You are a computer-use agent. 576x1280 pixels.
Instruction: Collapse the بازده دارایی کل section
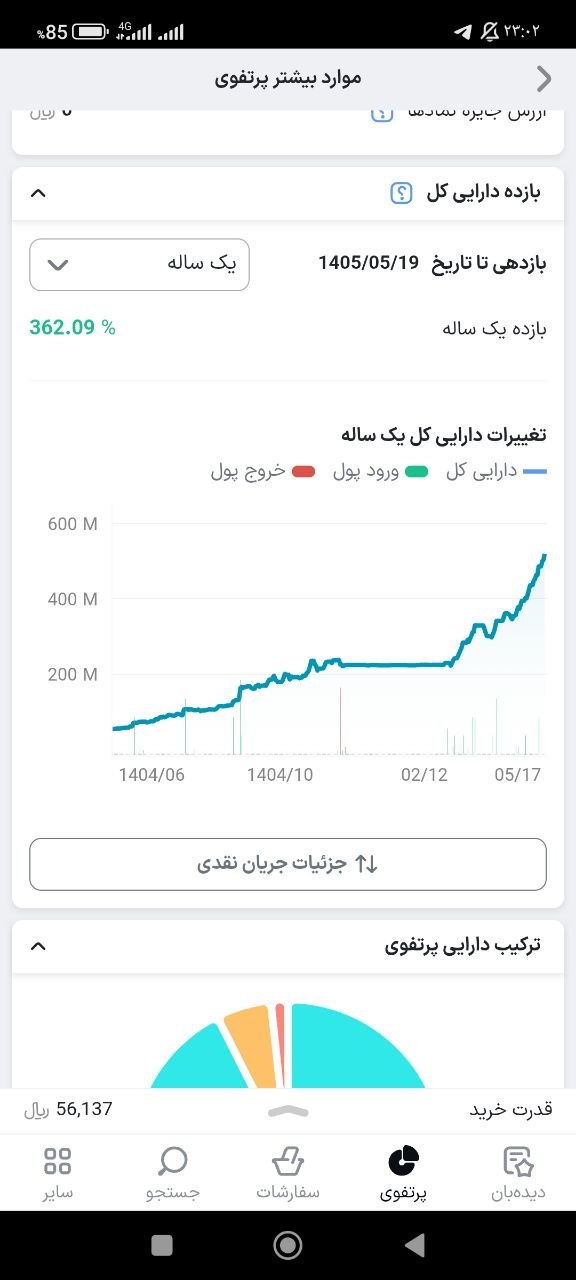point(38,193)
